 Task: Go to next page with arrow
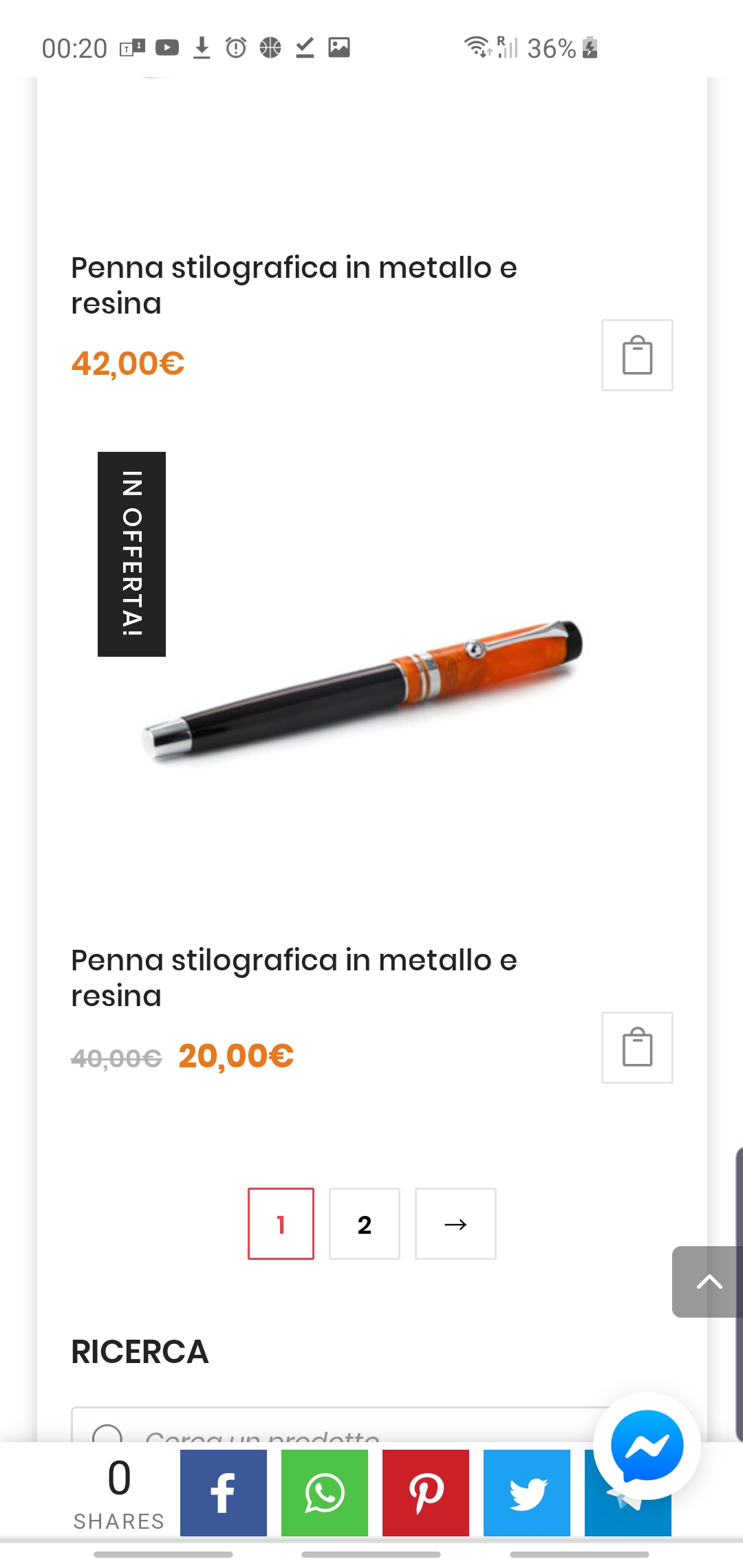pos(455,1223)
